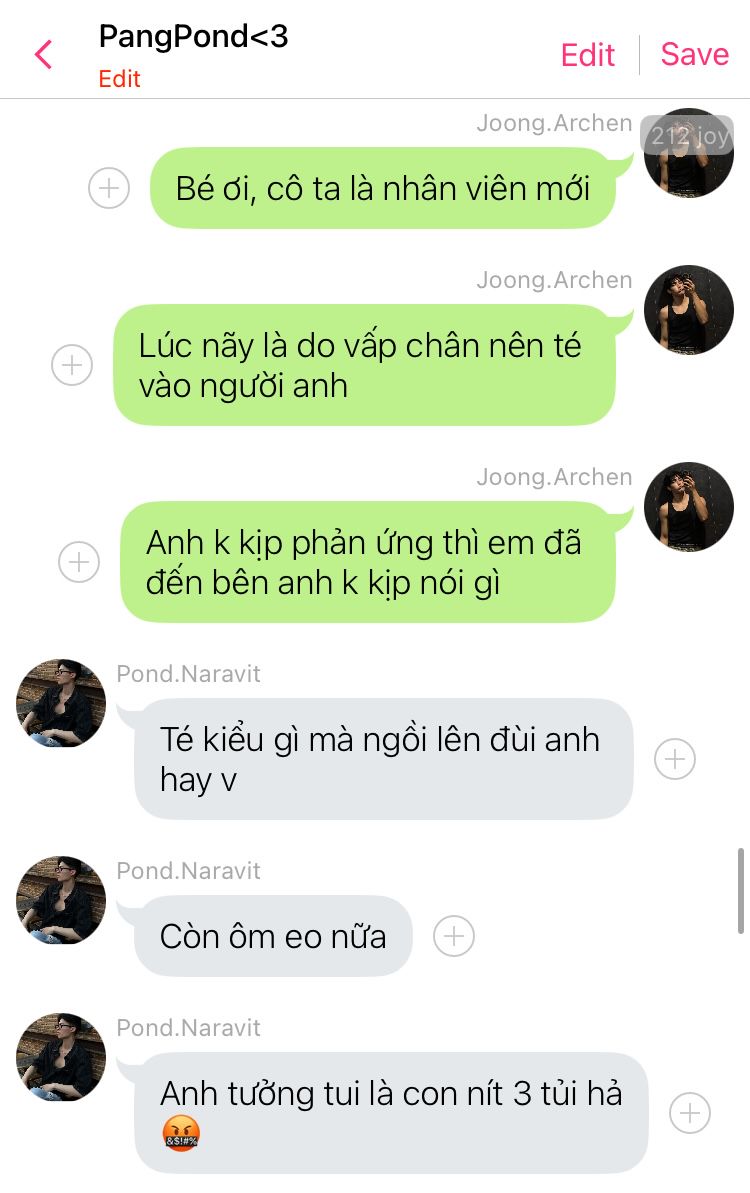Tap the Edit button in top bar
This screenshot has height=1193, width=750.
coord(587,55)
